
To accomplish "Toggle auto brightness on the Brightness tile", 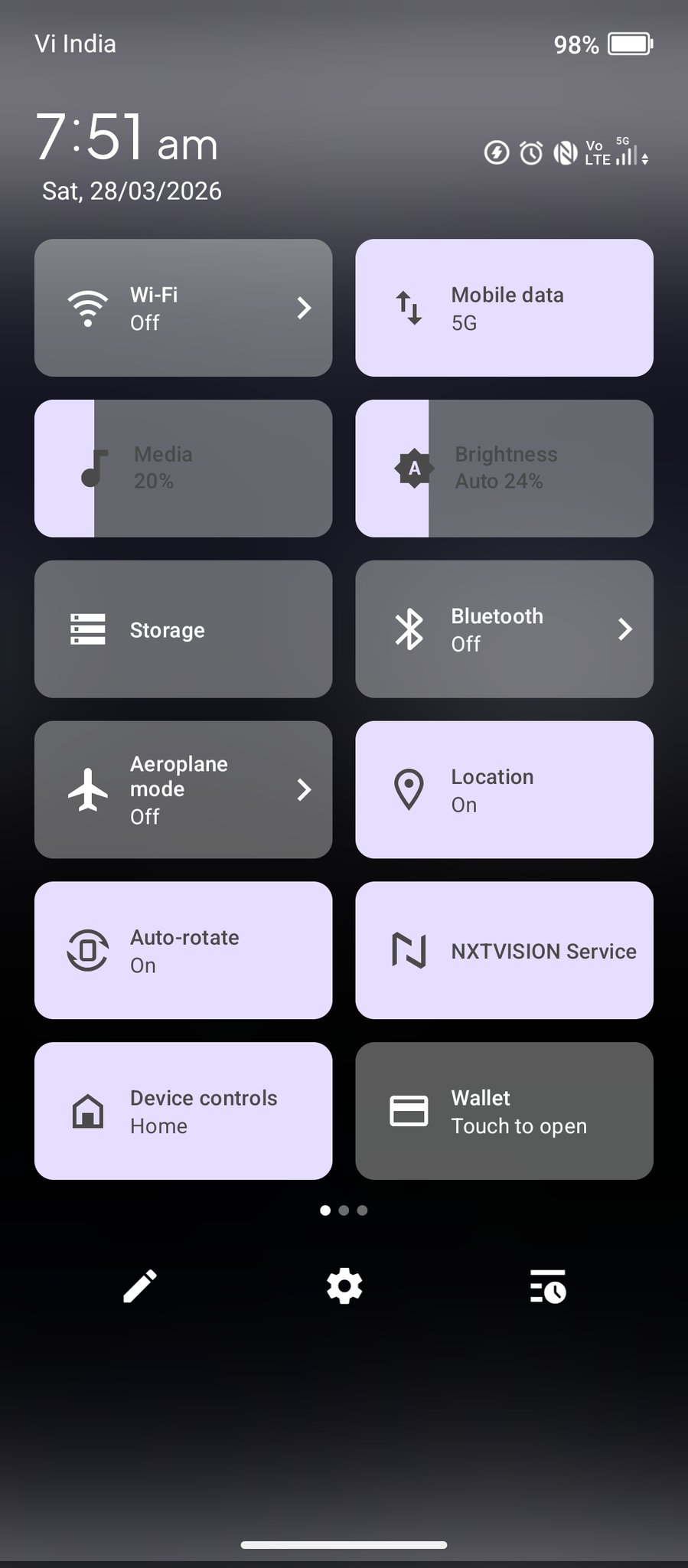I will point(414,468).
